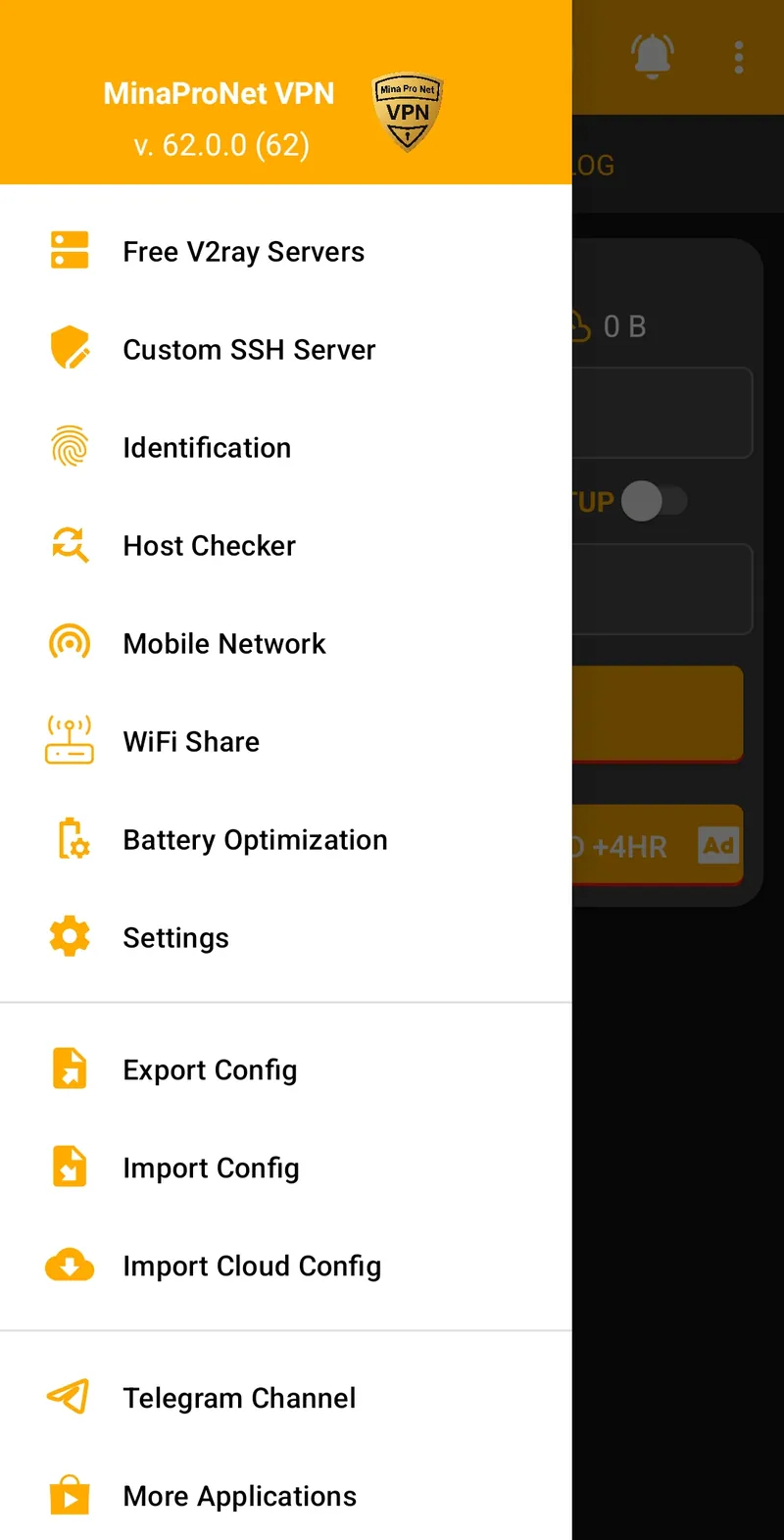Screen dimensions: 784x1540
Task: Open the Settings menu entry
Action: click(x=70, y=937)
